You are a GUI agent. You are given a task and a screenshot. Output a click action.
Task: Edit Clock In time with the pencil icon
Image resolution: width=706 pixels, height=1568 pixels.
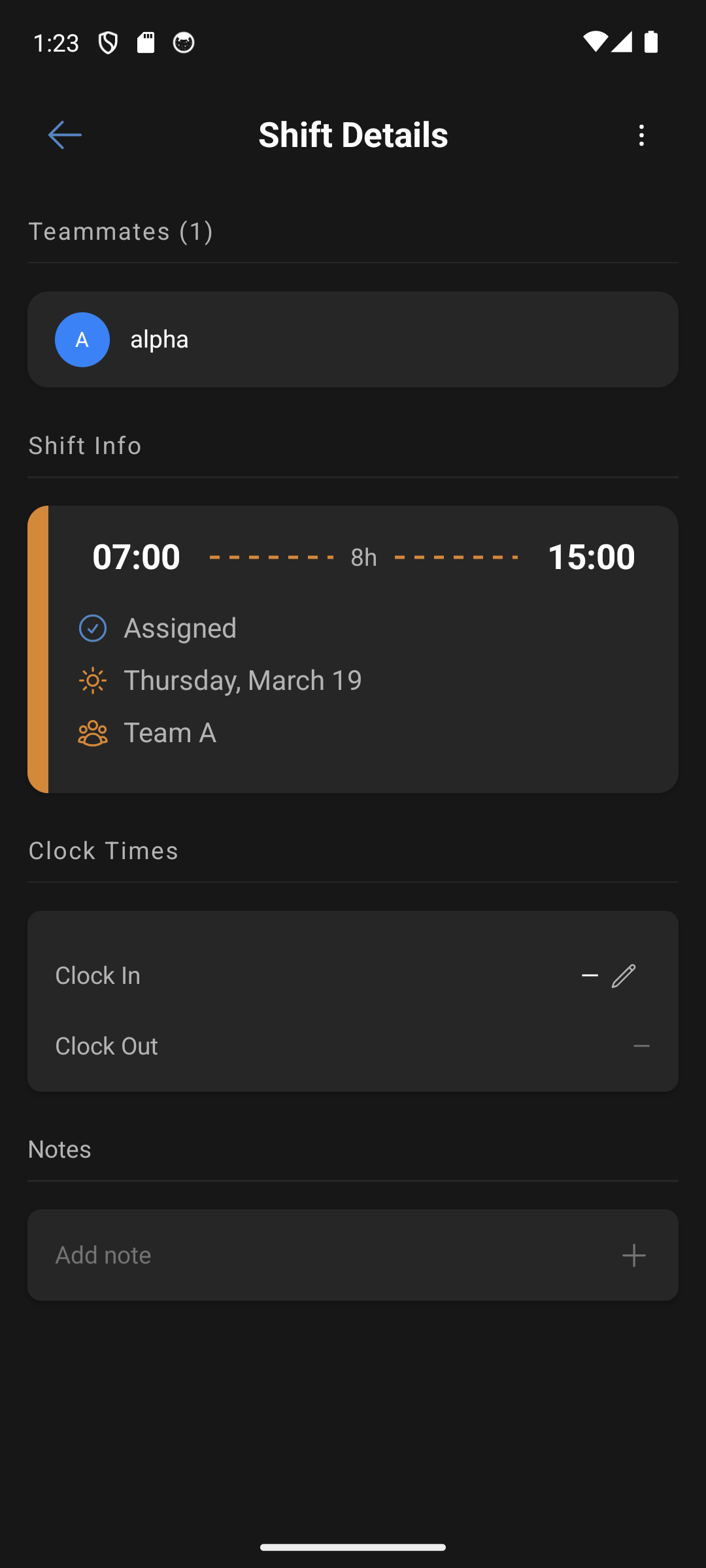tap(622, 975)
